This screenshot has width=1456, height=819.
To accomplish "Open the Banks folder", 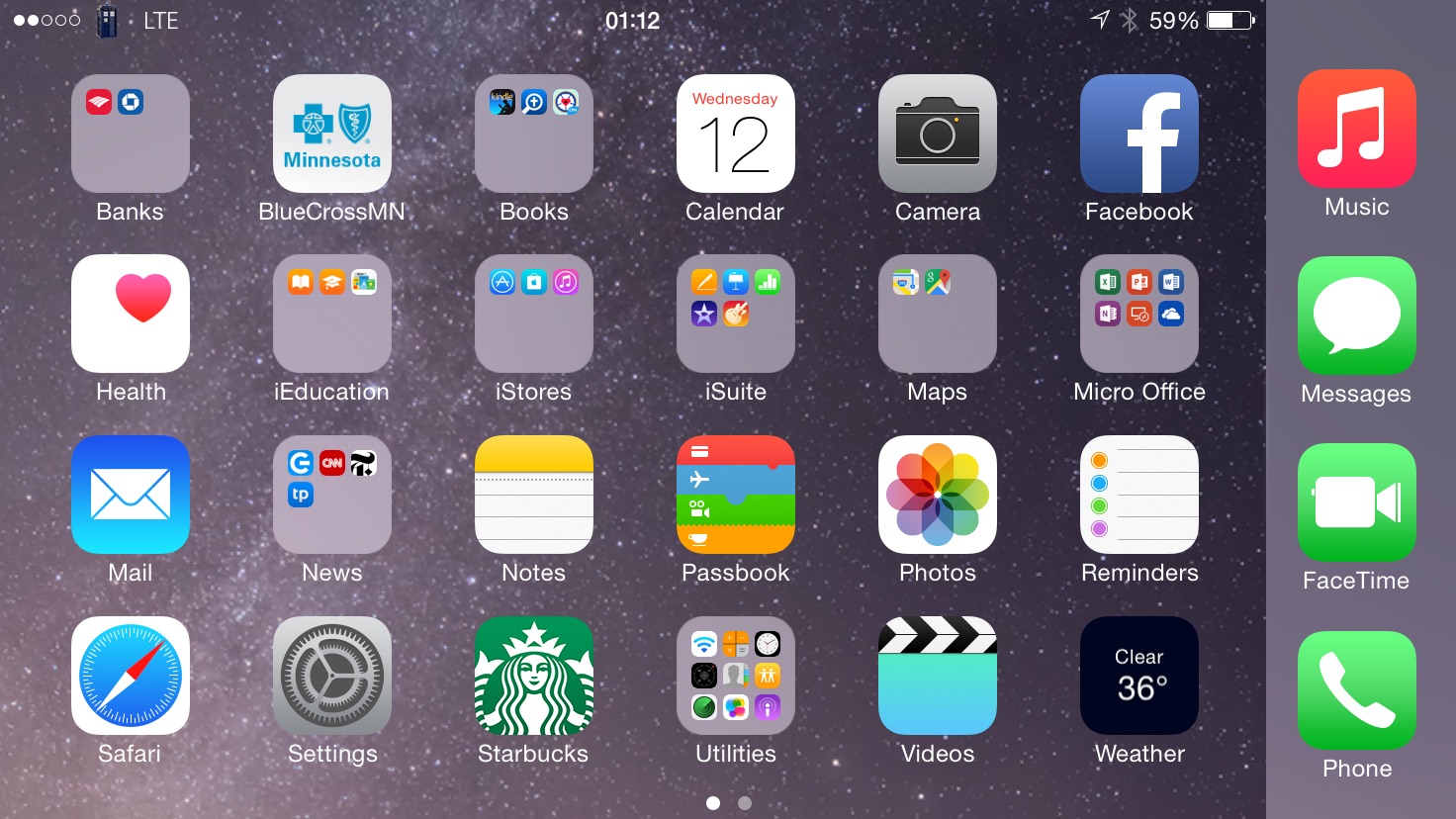I will 131,134.
